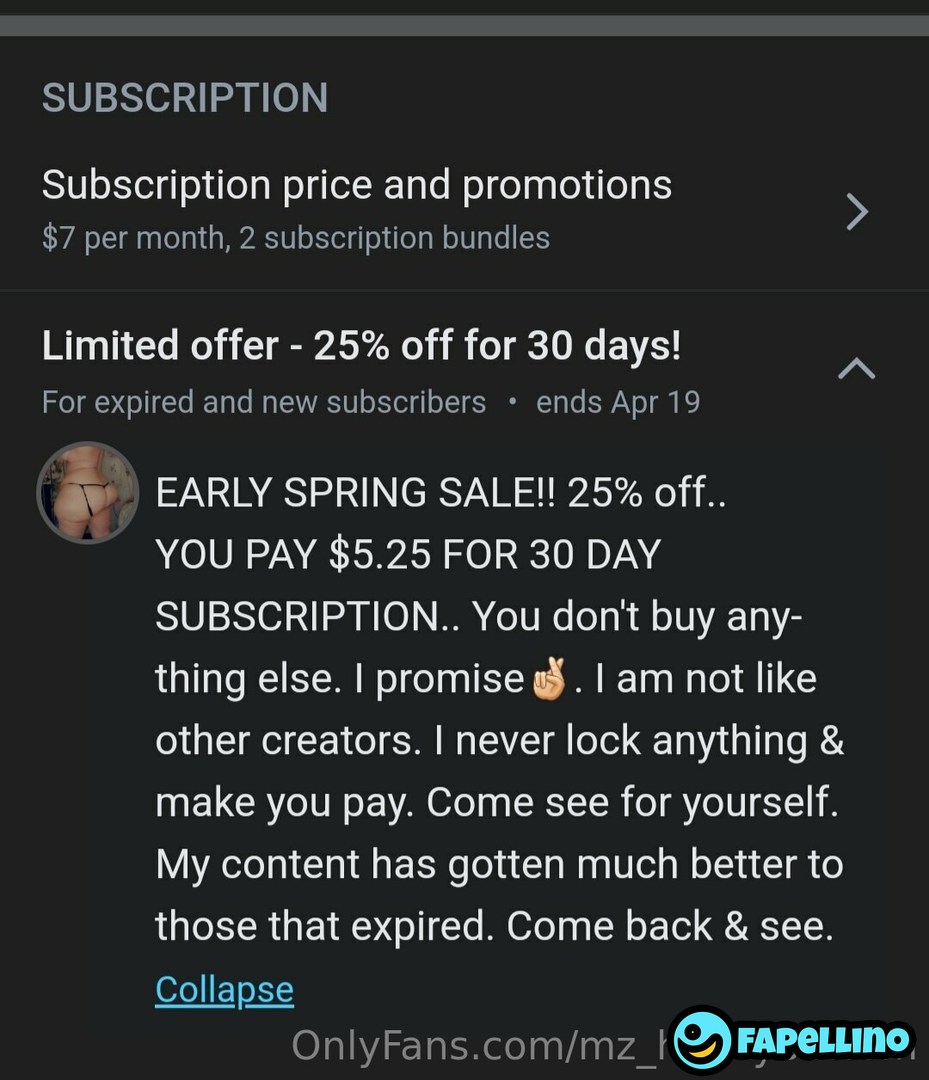The height and width of the screenshot is (1080, 929).
Task: Tap the Collapse link under the promo text
Action: click(x=225, y=990)
